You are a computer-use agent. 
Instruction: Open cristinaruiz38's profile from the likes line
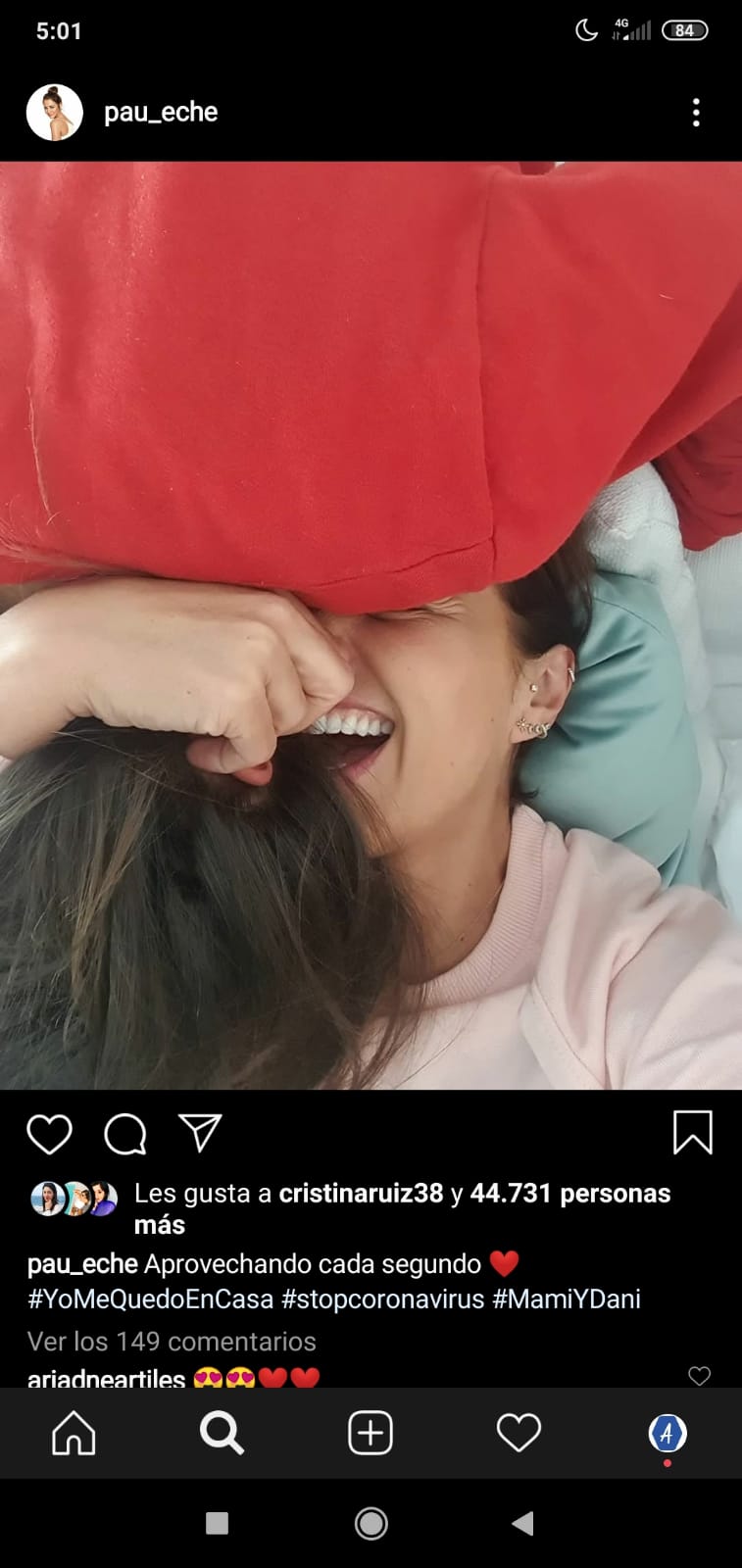(x=361, y=1194)
